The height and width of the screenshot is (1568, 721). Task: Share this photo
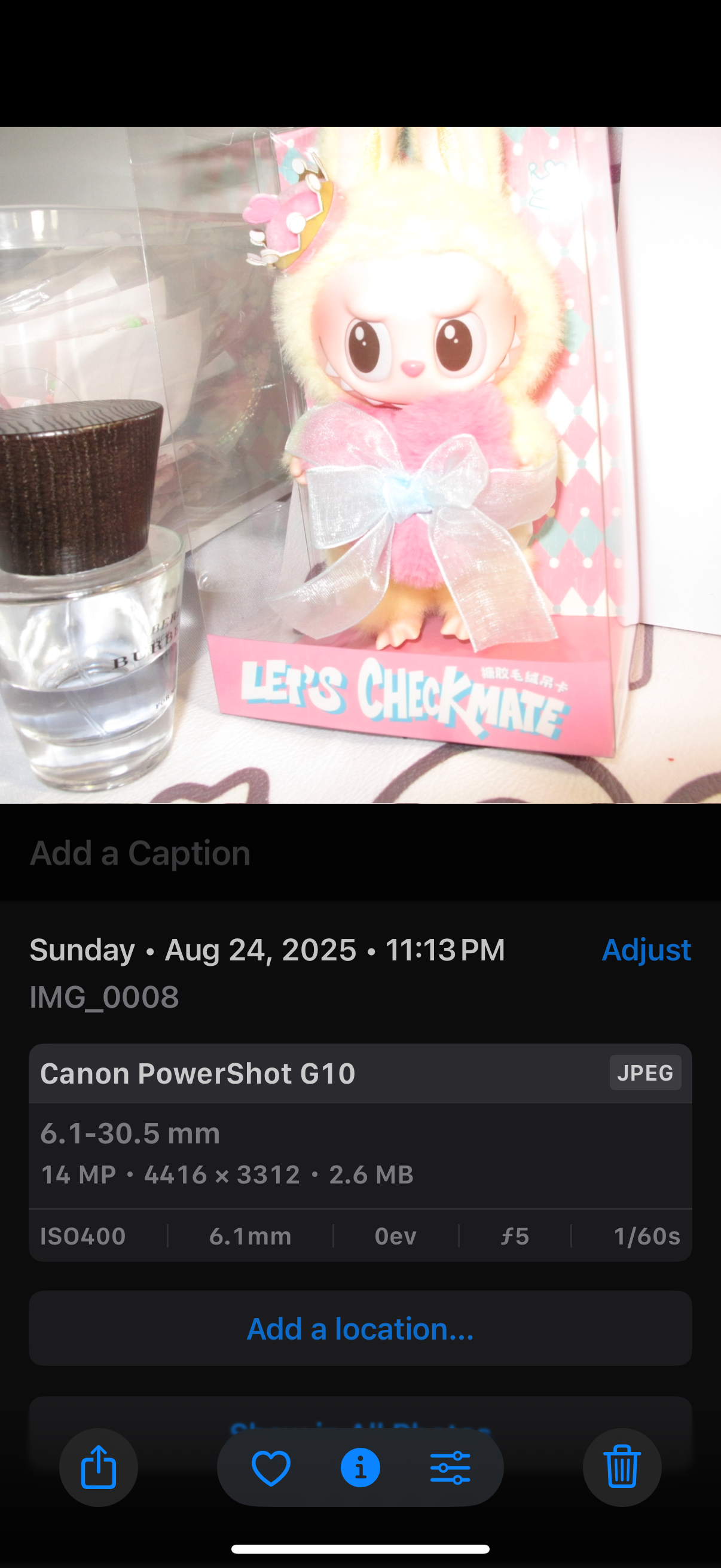(99, 1468)
